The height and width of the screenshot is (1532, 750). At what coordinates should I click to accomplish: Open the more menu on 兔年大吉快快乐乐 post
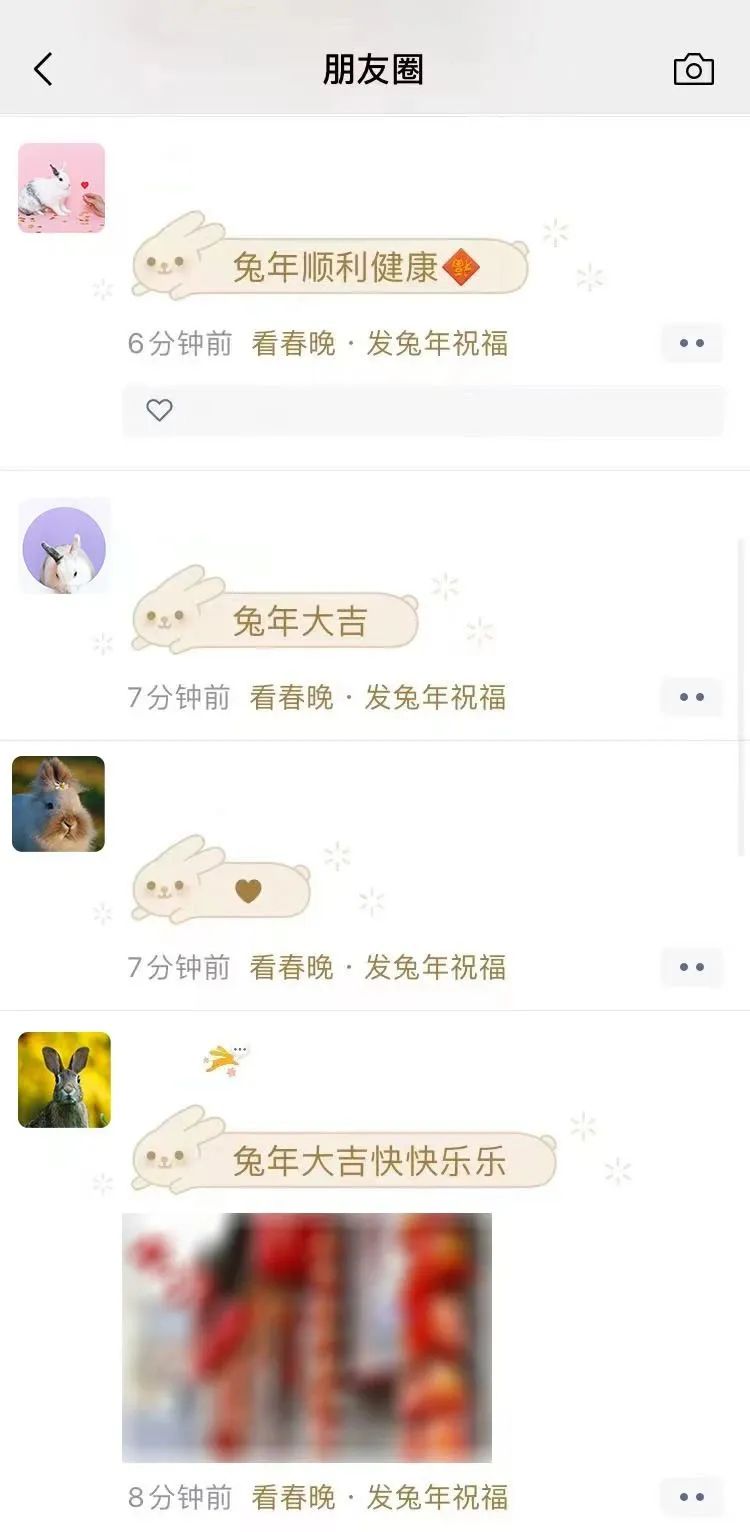(691, 1497)
